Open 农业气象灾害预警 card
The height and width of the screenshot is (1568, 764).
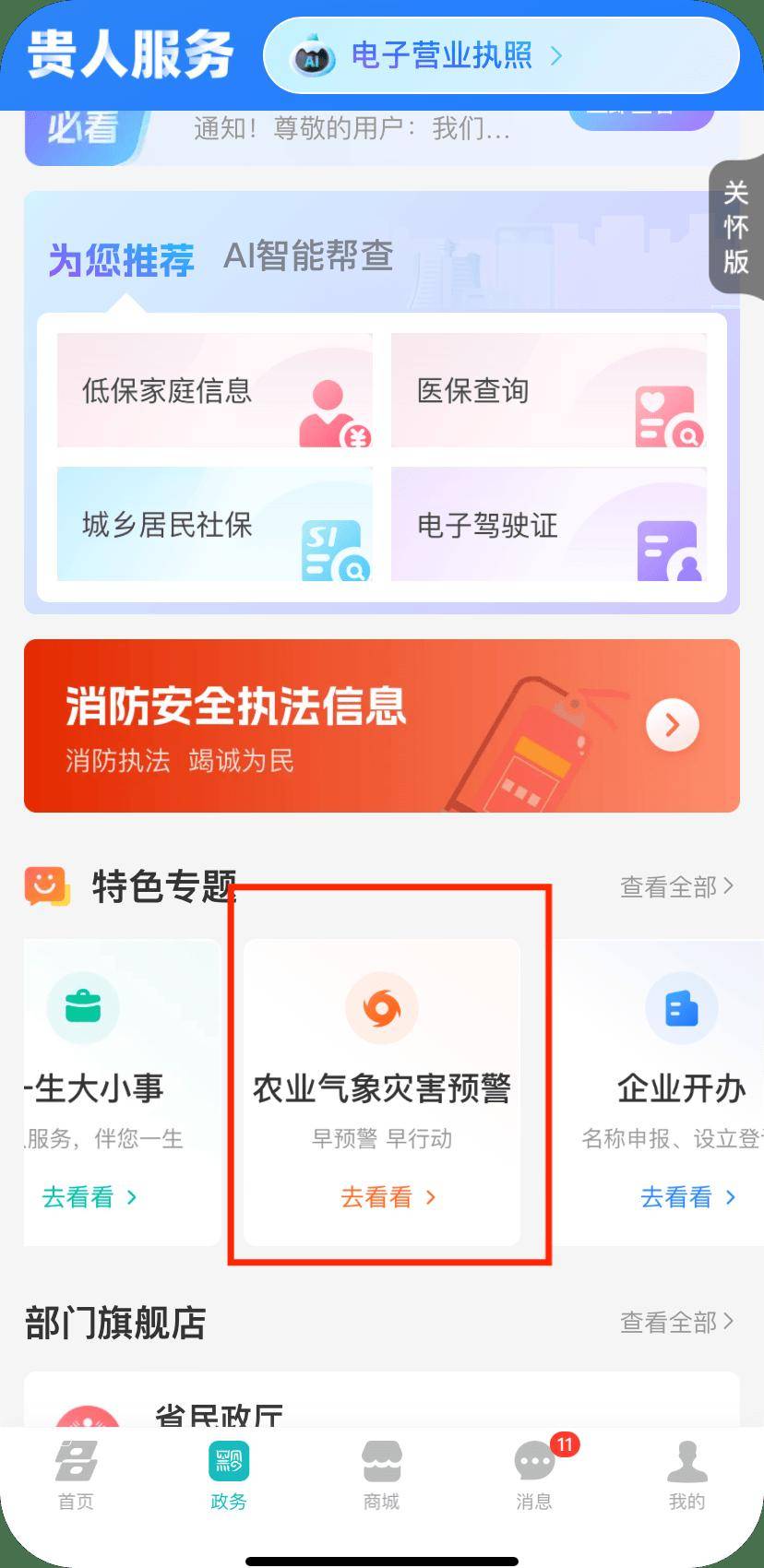381,1093
